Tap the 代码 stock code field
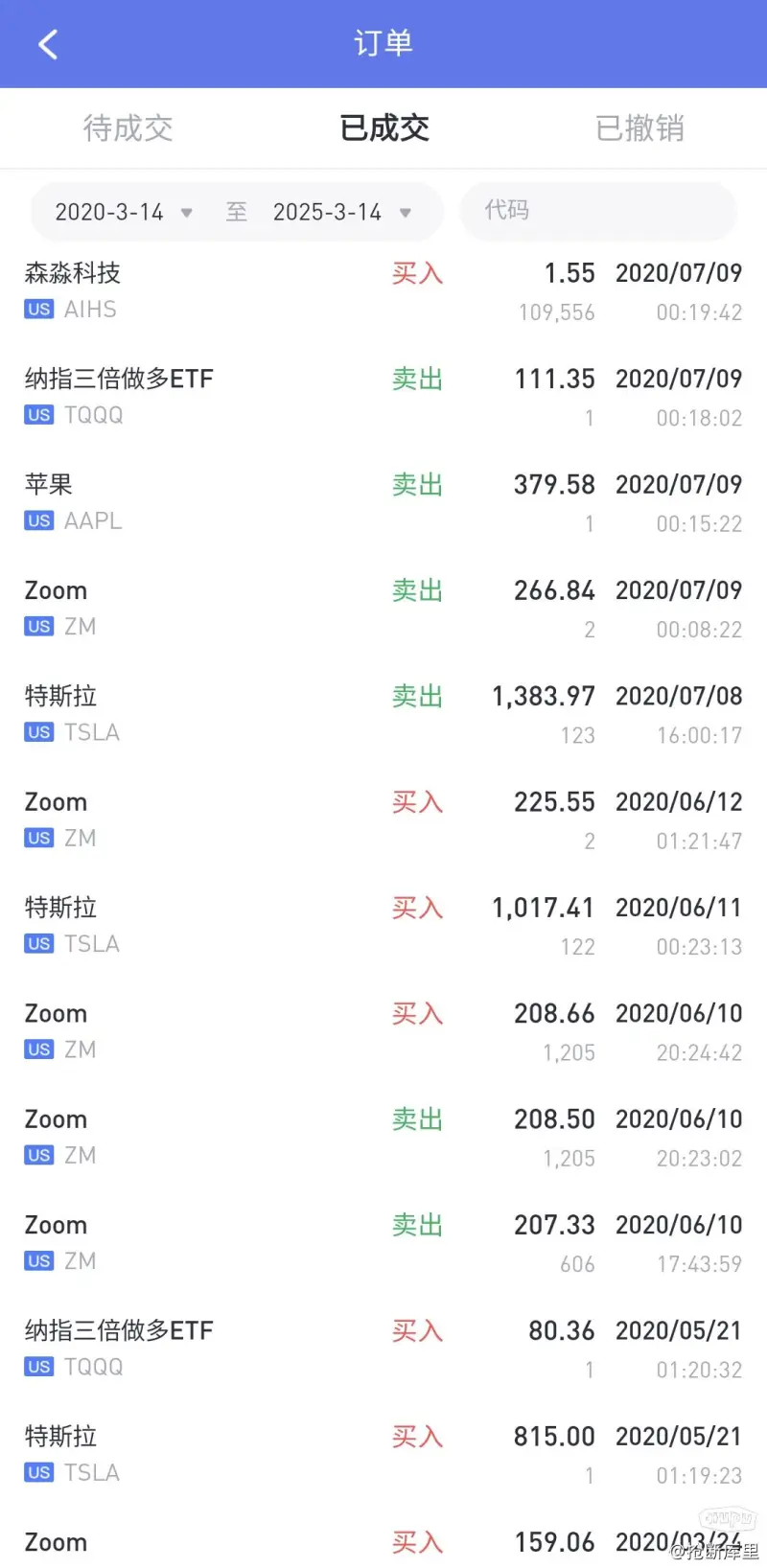The image size is (767, 1568). [x=598, y=211]
